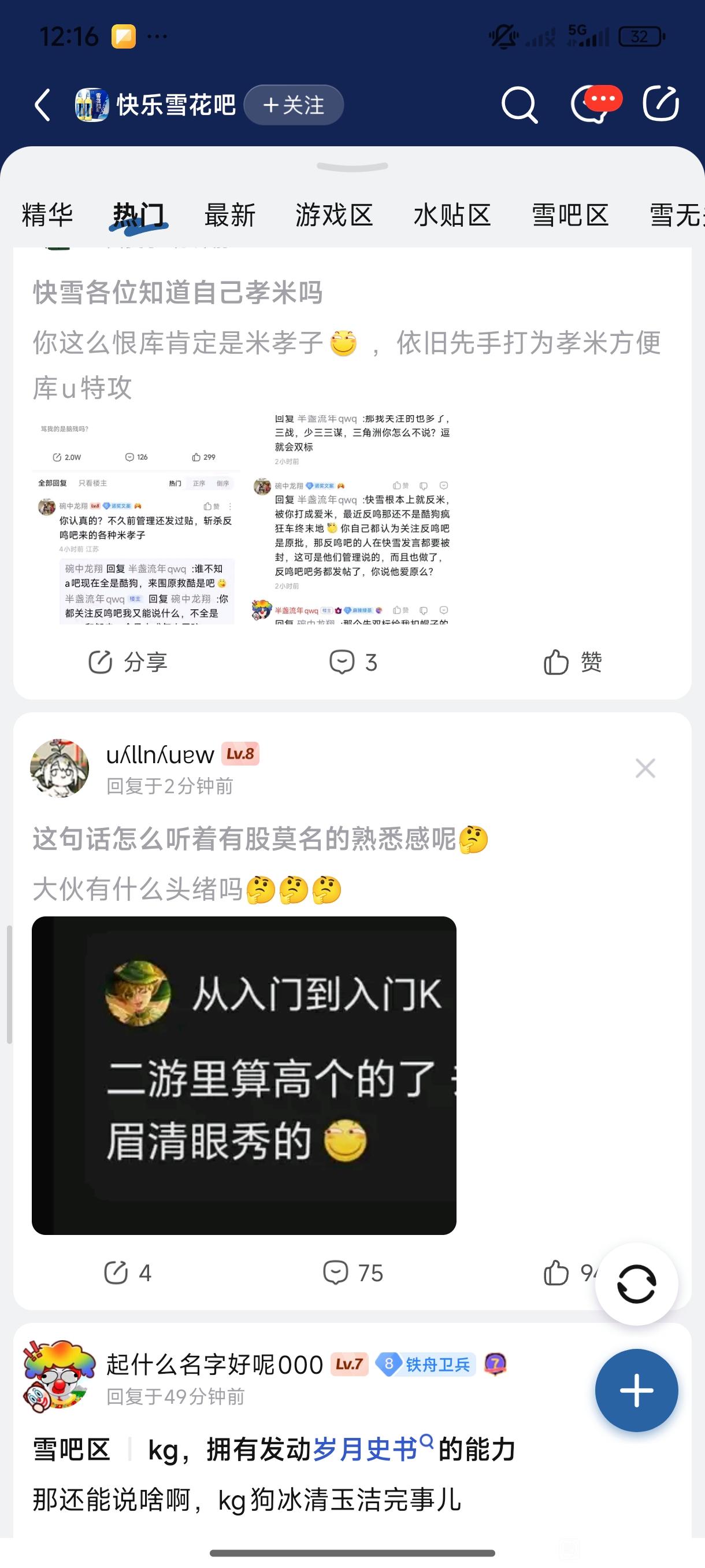
Task: Open the 3 comments on the 孝米 post
Action: tap(353, 661)
